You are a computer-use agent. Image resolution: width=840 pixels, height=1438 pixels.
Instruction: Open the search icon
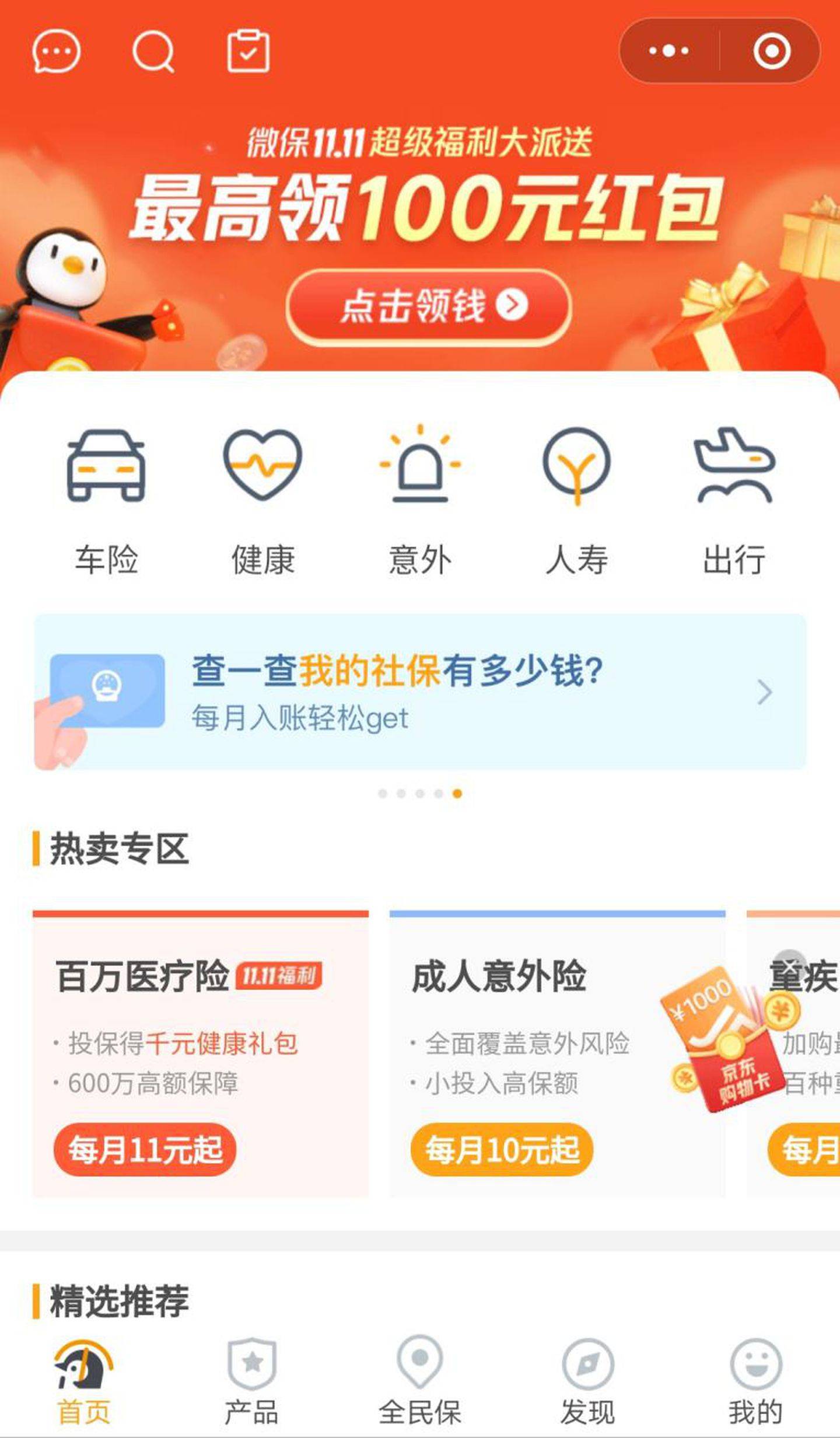(x=153, y=51)
